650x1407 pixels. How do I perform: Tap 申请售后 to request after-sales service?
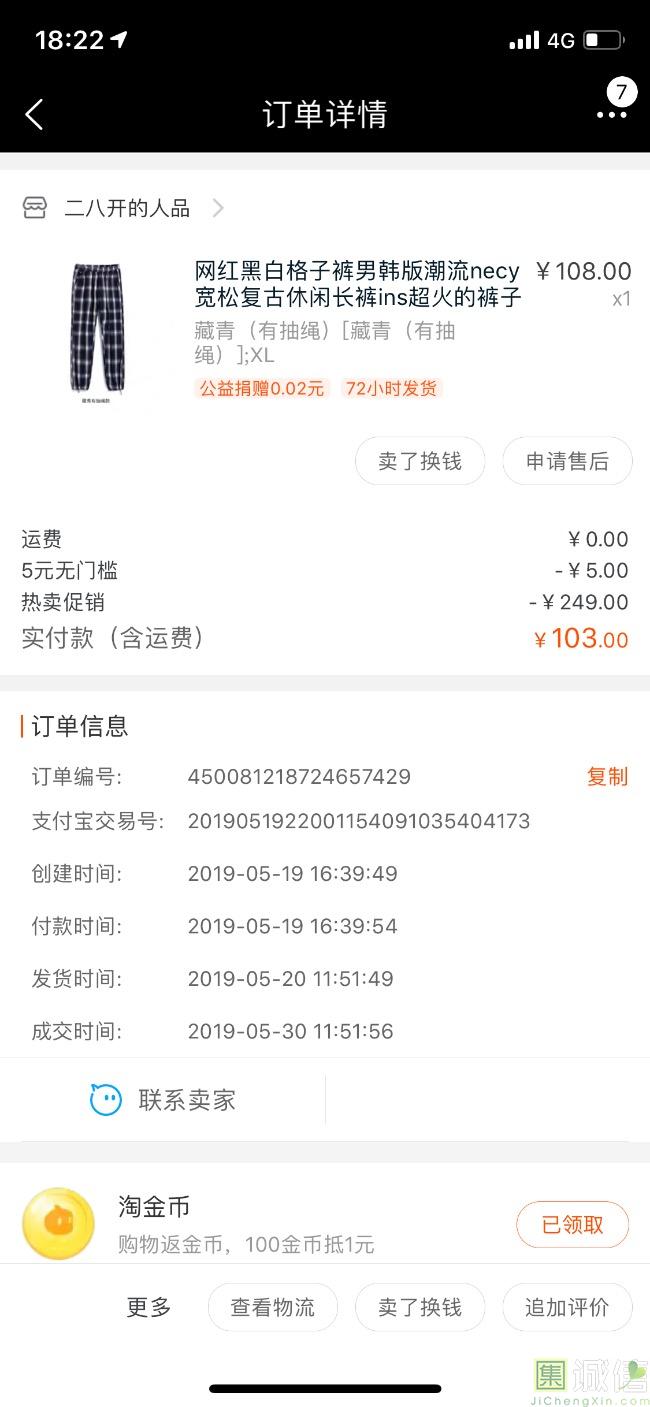coord(567,461)
